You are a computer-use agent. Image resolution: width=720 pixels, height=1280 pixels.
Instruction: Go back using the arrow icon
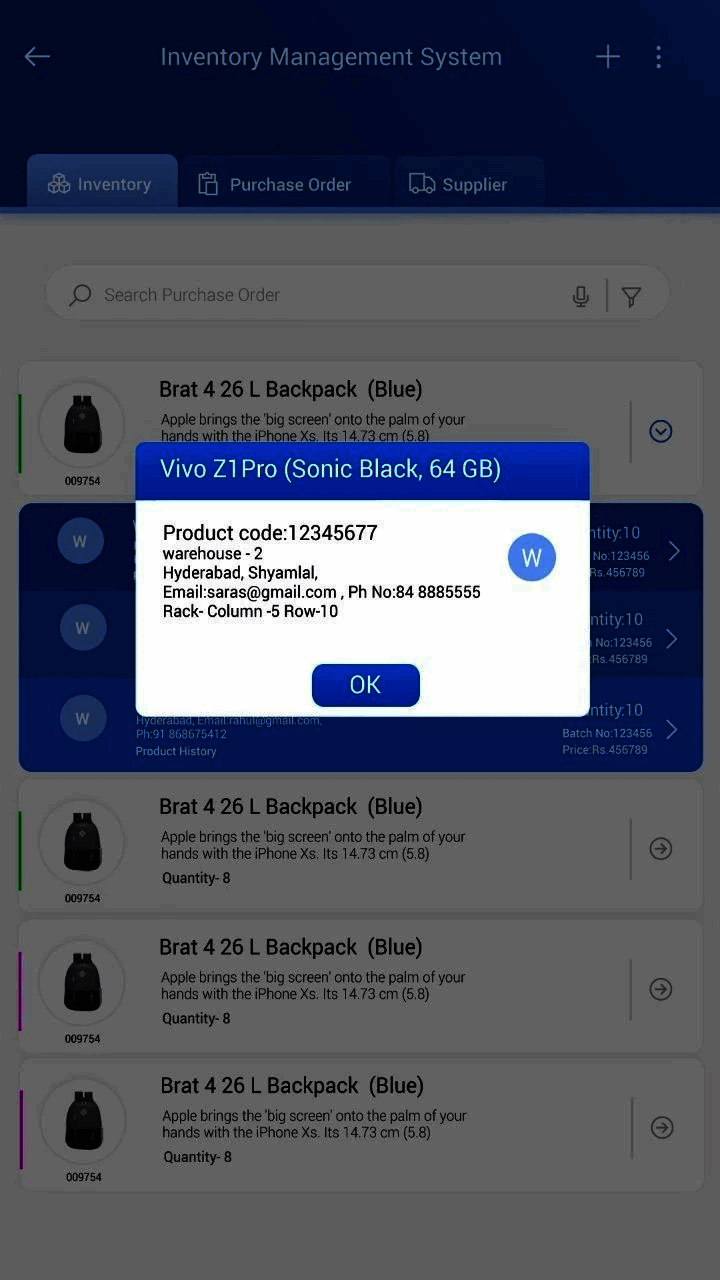[37, 57]
